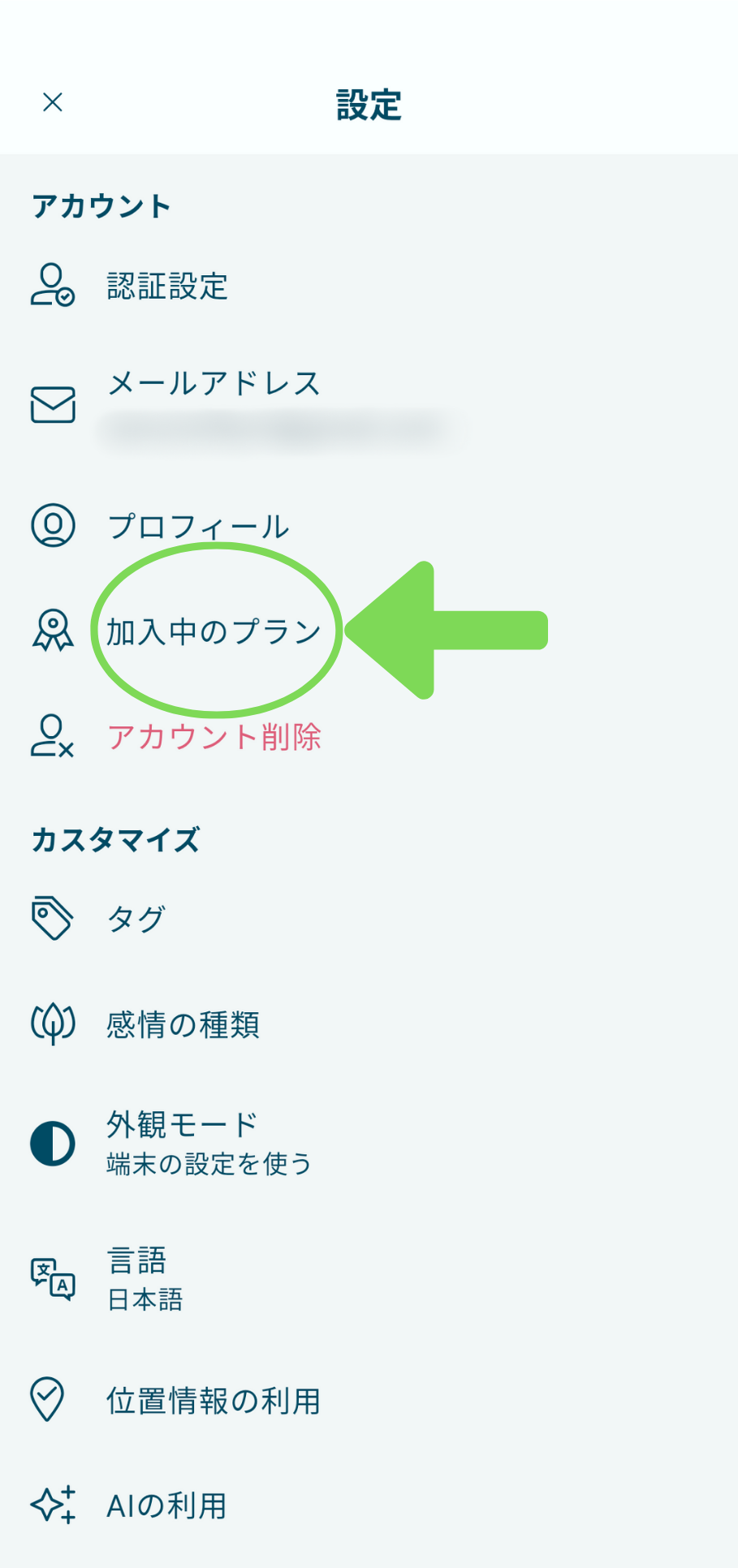Open profile via the person circle icon
This screenshot has width=738, height=1568.
52,526
